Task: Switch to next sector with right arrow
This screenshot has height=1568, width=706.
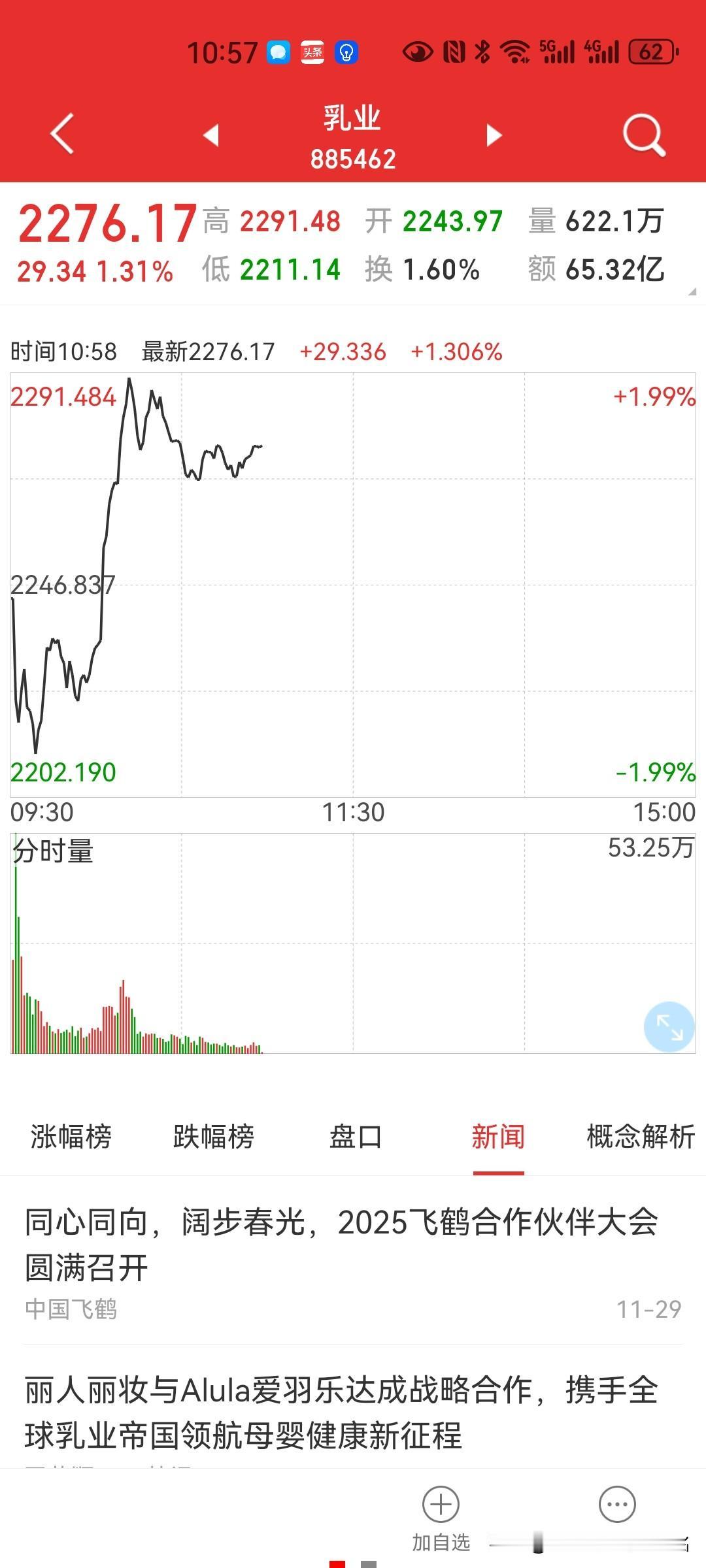Action: pos(495,134)
